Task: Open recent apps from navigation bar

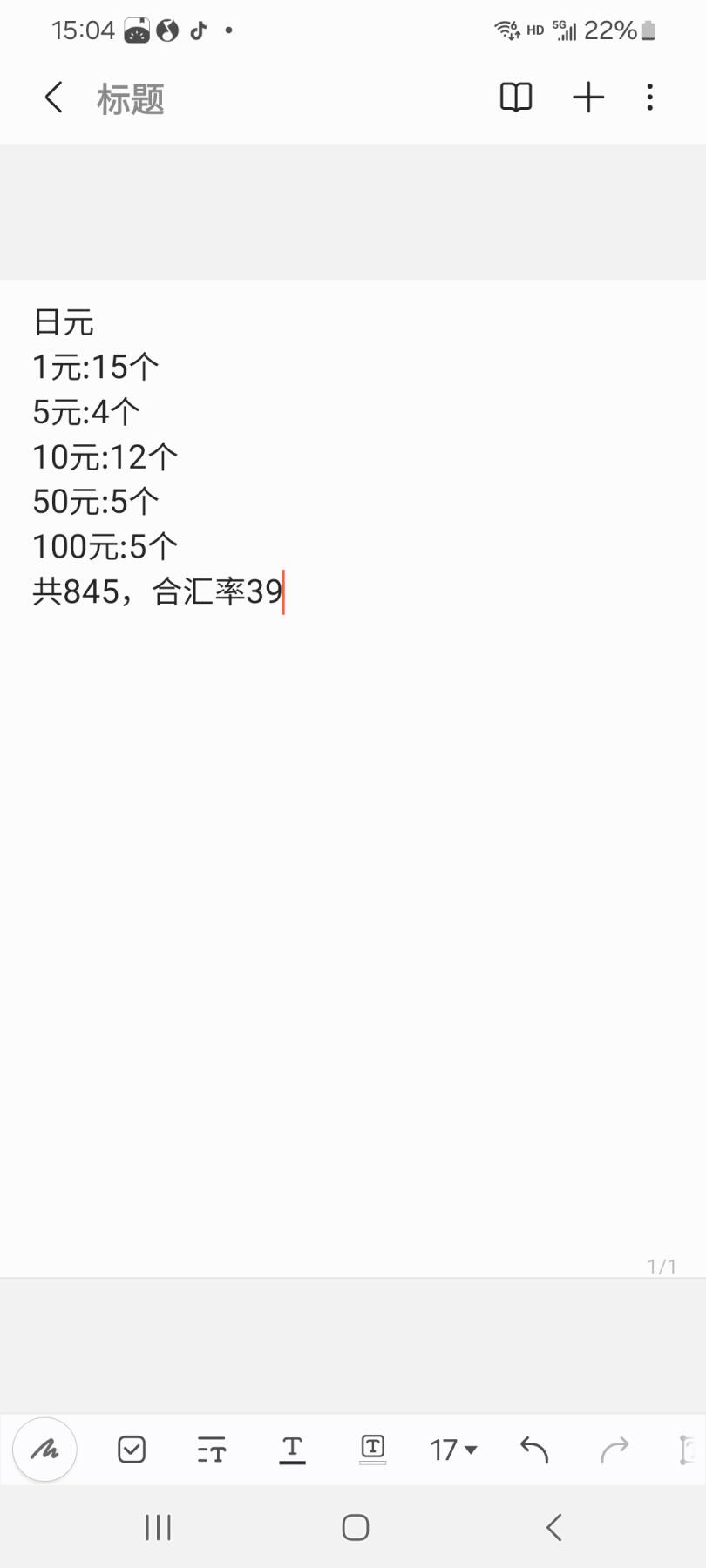Action: [x=158, y=1527]
